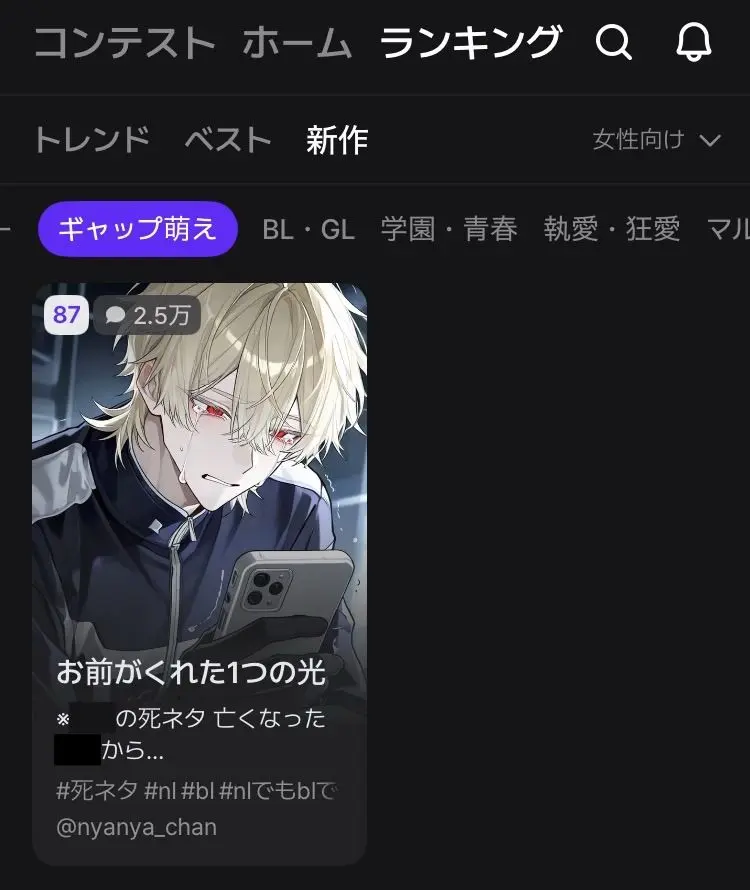Show the ベスト ranking
Screen dimensions: 750x890
228,140
